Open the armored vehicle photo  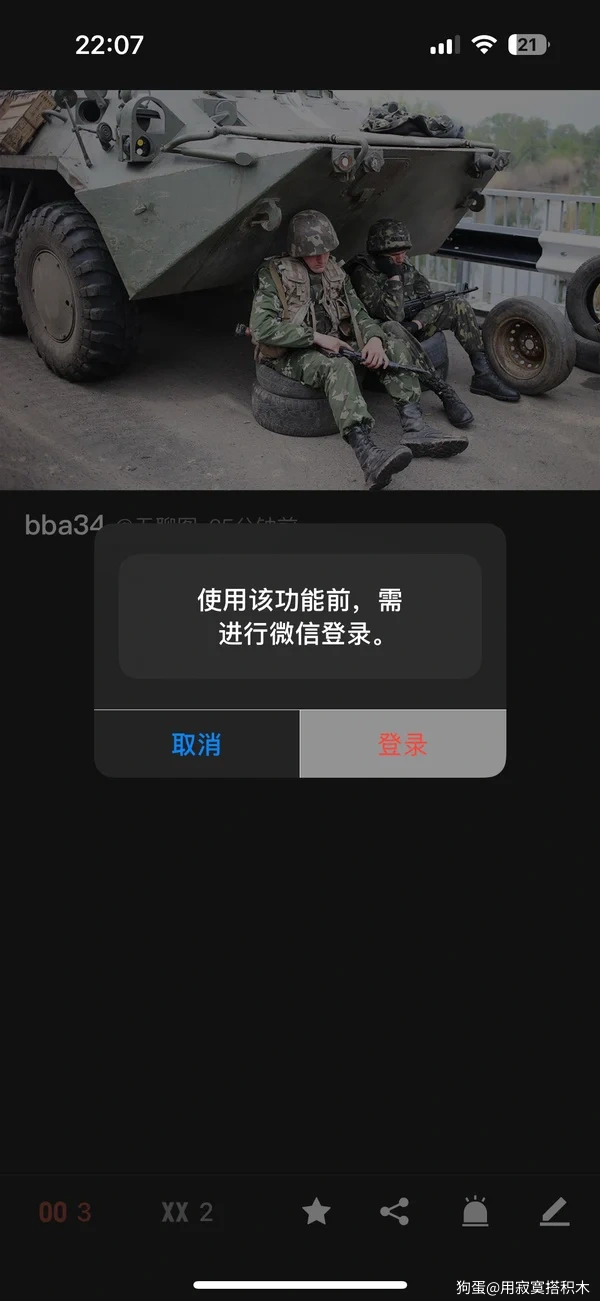(300, 290)
